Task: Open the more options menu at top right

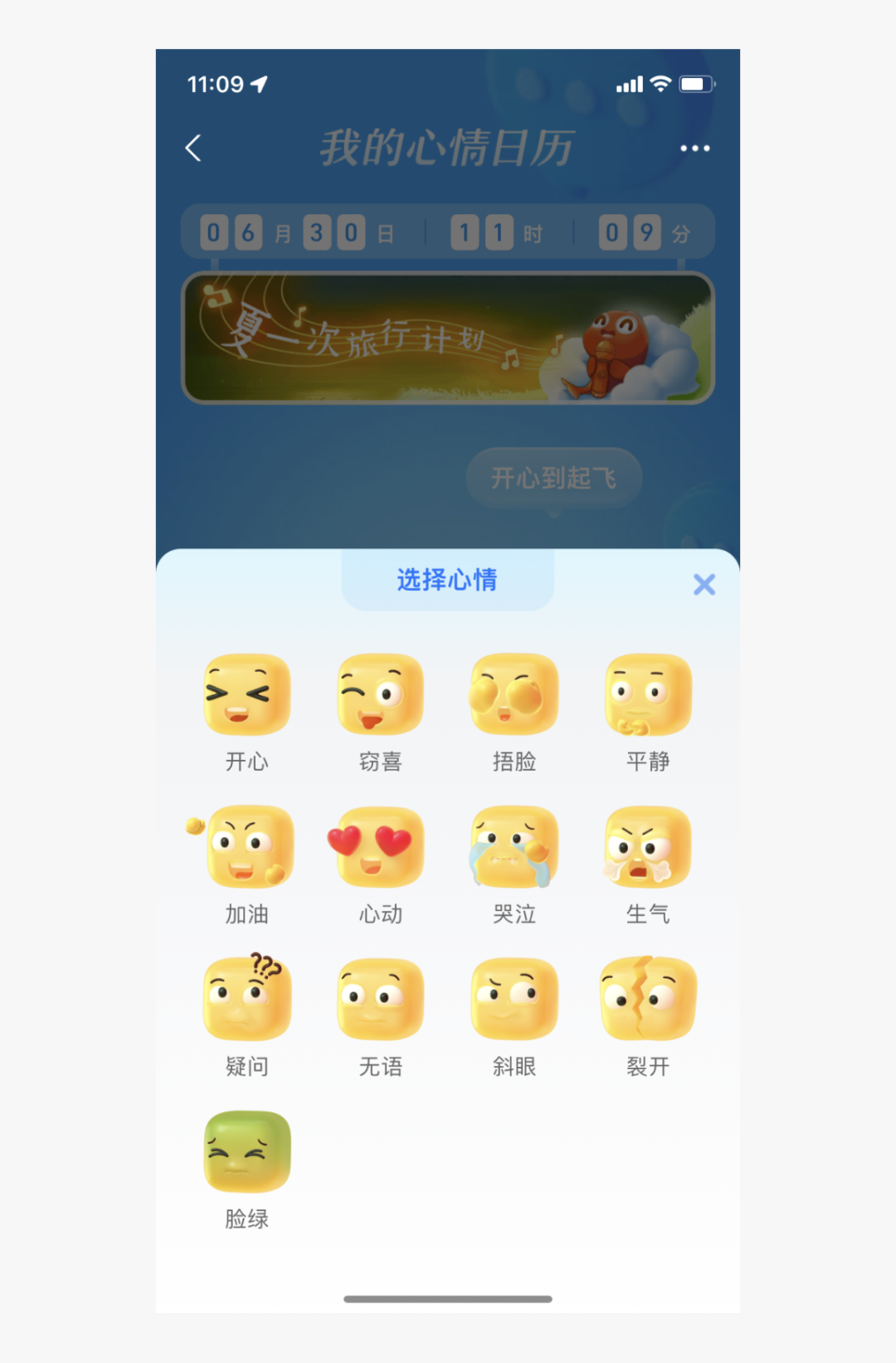Action: click(x=694, y=148)
